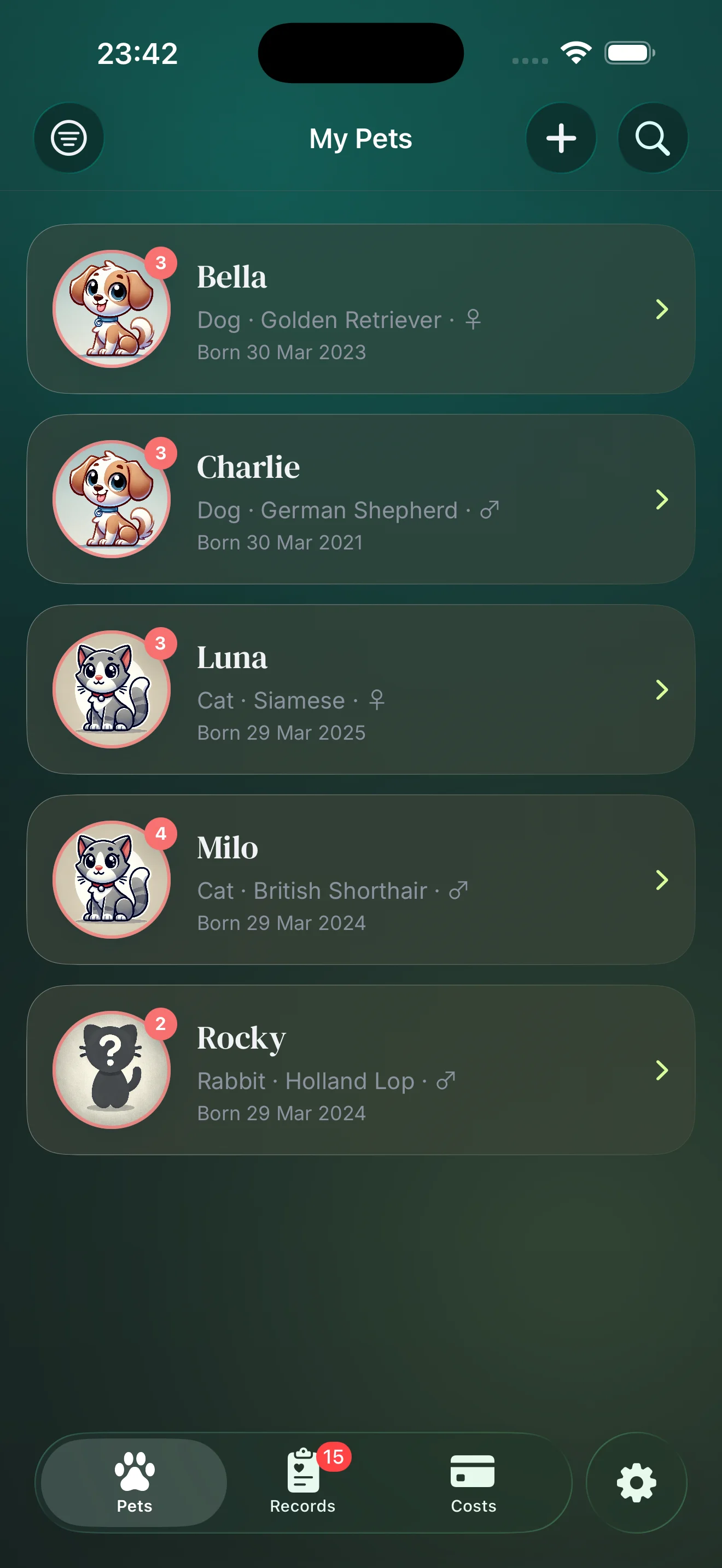Screen dimensions: 722x1568
Task: View Charlie the German Shepherd's details
Action: click(360, 499)
